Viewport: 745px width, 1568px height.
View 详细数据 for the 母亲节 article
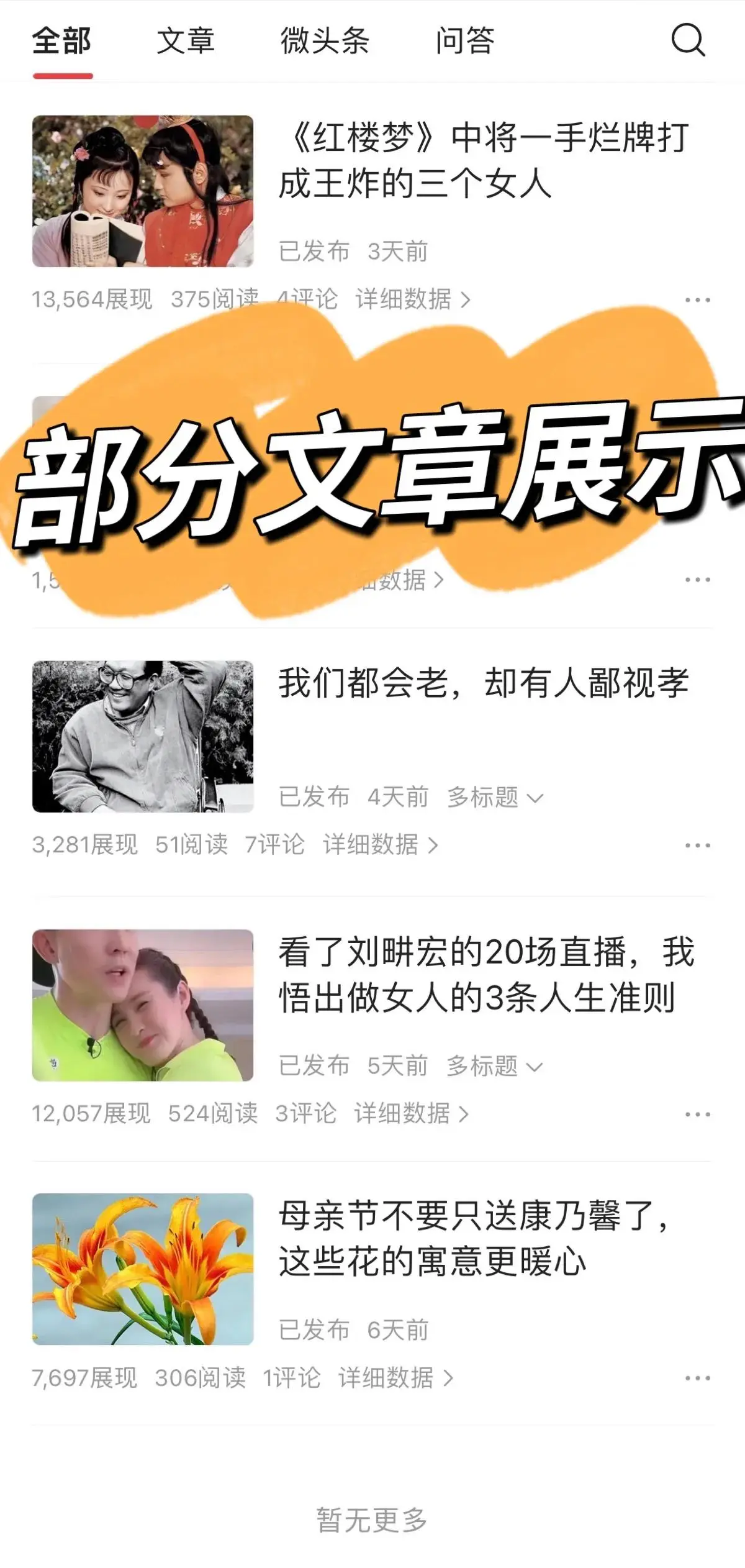click(x=395, y=1378)
